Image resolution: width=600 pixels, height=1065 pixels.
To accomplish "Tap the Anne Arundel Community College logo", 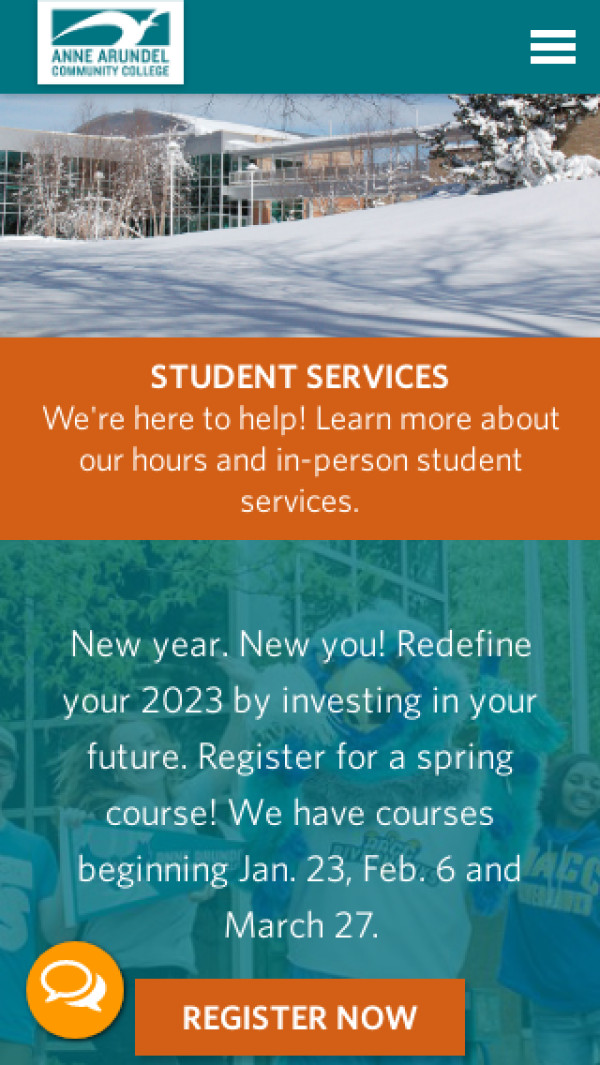I will coord(111,42).
